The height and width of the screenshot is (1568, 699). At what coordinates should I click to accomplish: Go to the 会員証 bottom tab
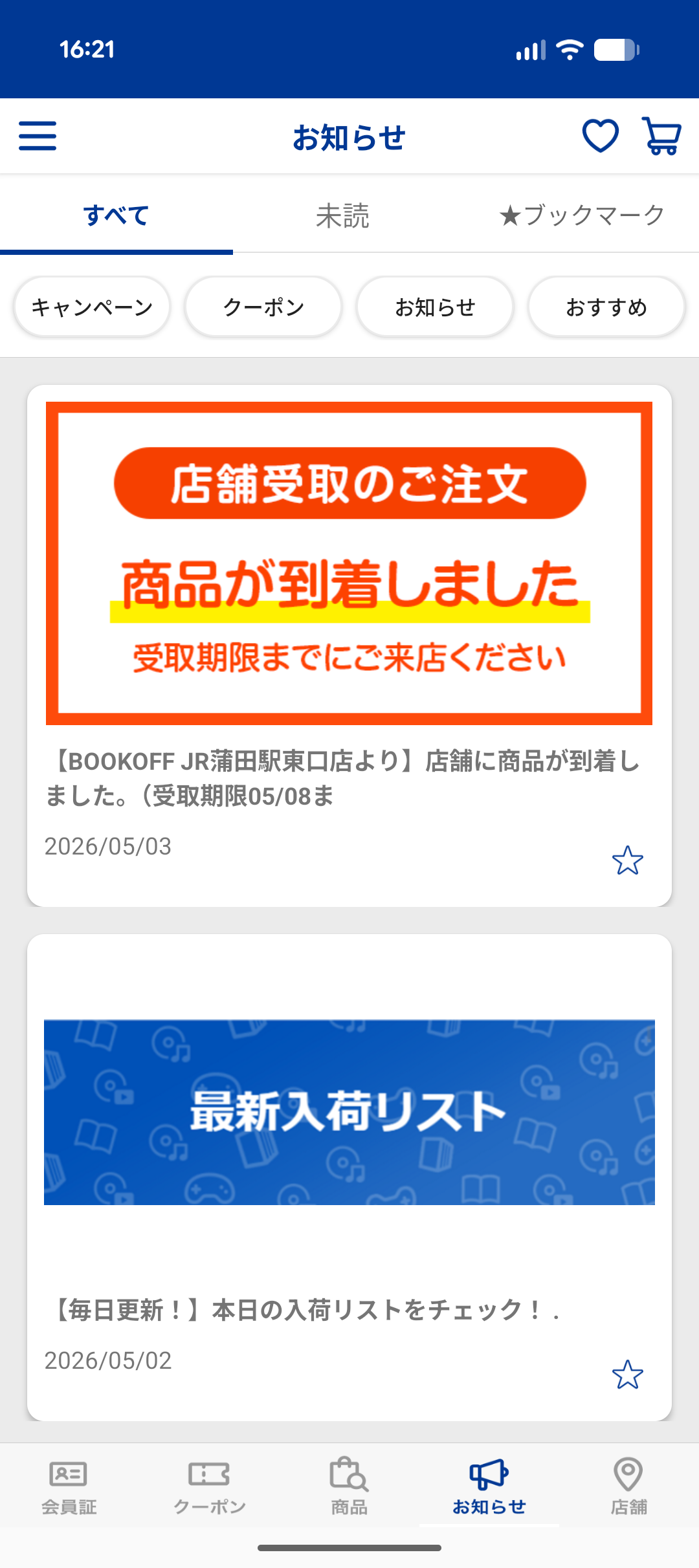point(69,1486)
